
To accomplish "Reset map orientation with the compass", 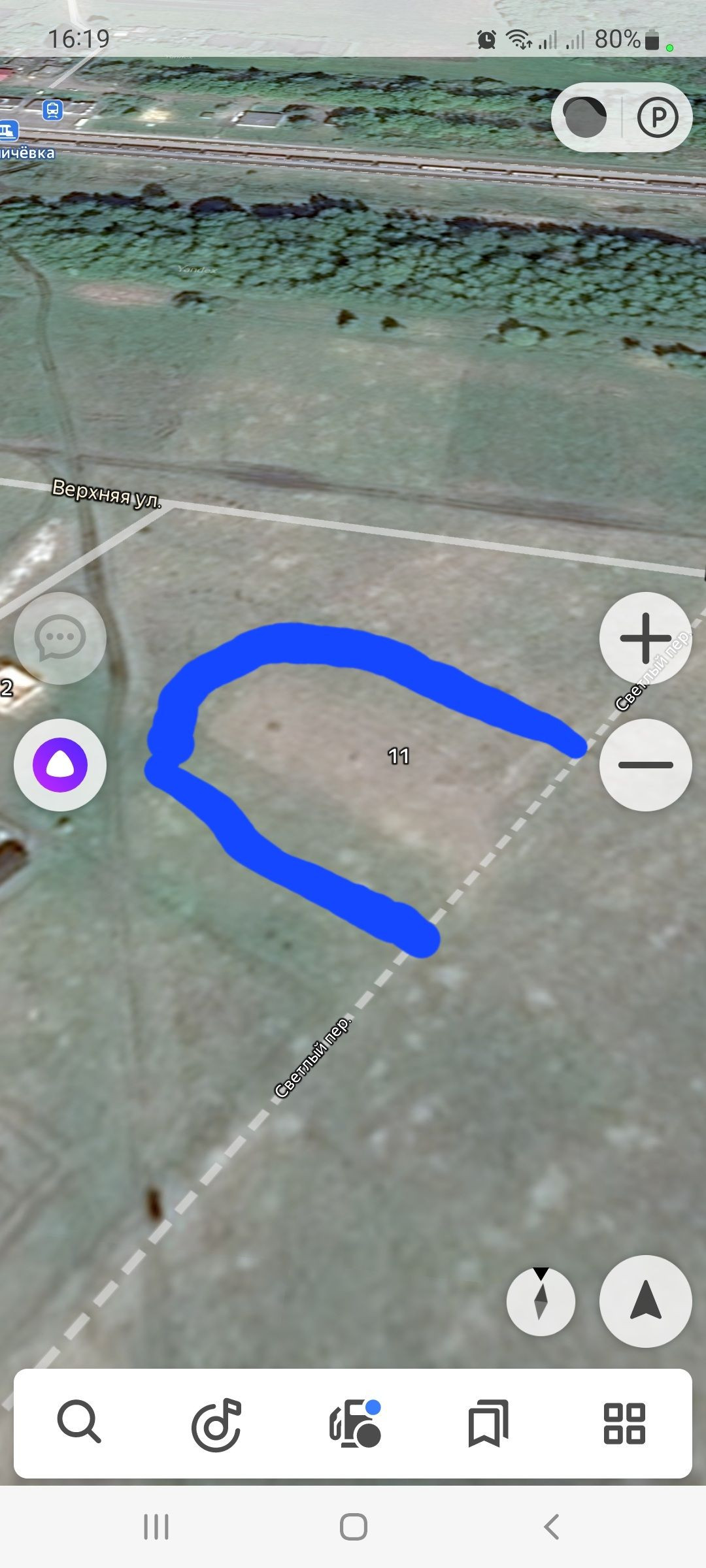I will pos(541,1301).
